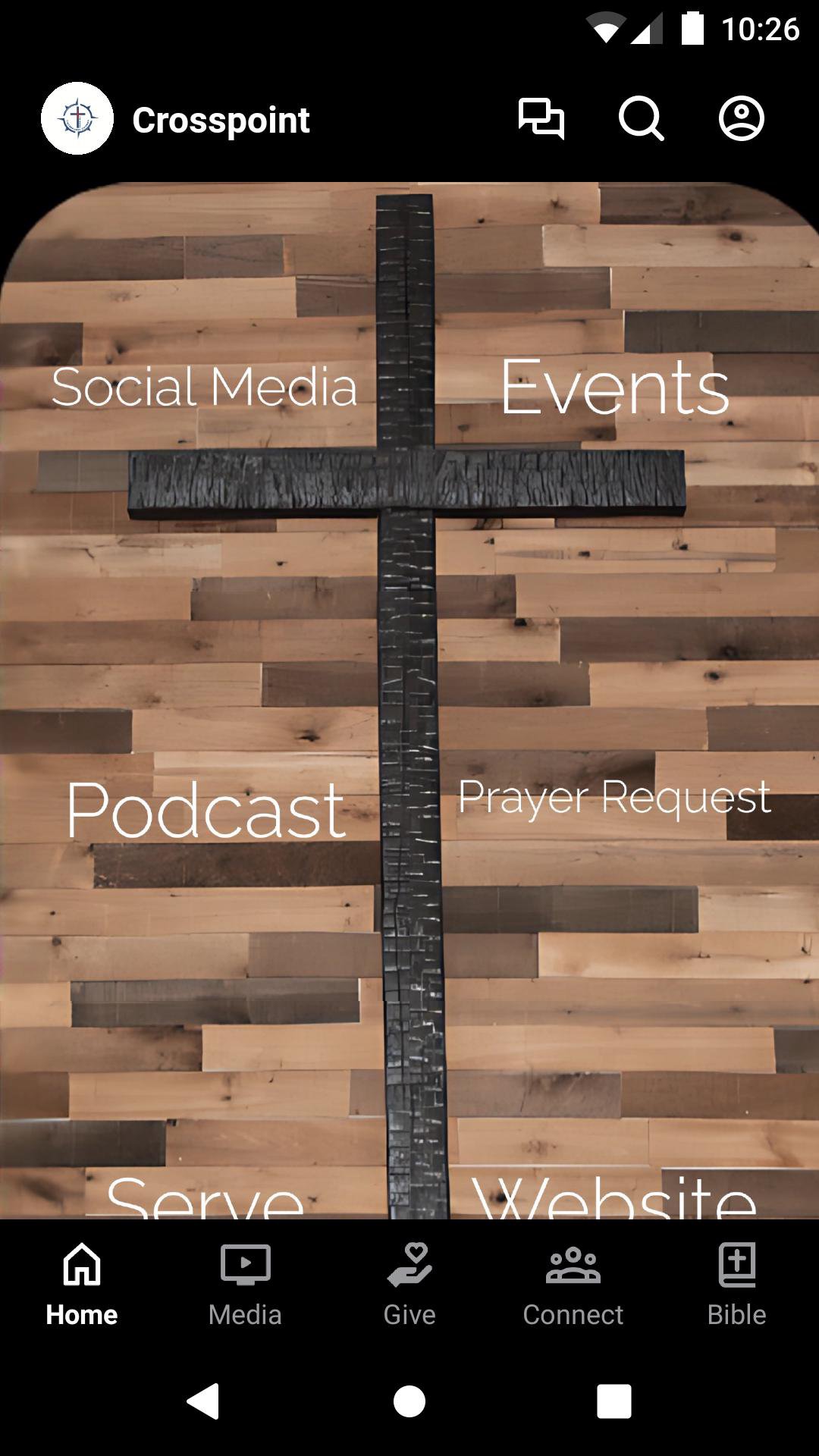Select the Home tab
Viewport: 819px width, 1456px height.
pyautogui.click(x=82, y=1283)
